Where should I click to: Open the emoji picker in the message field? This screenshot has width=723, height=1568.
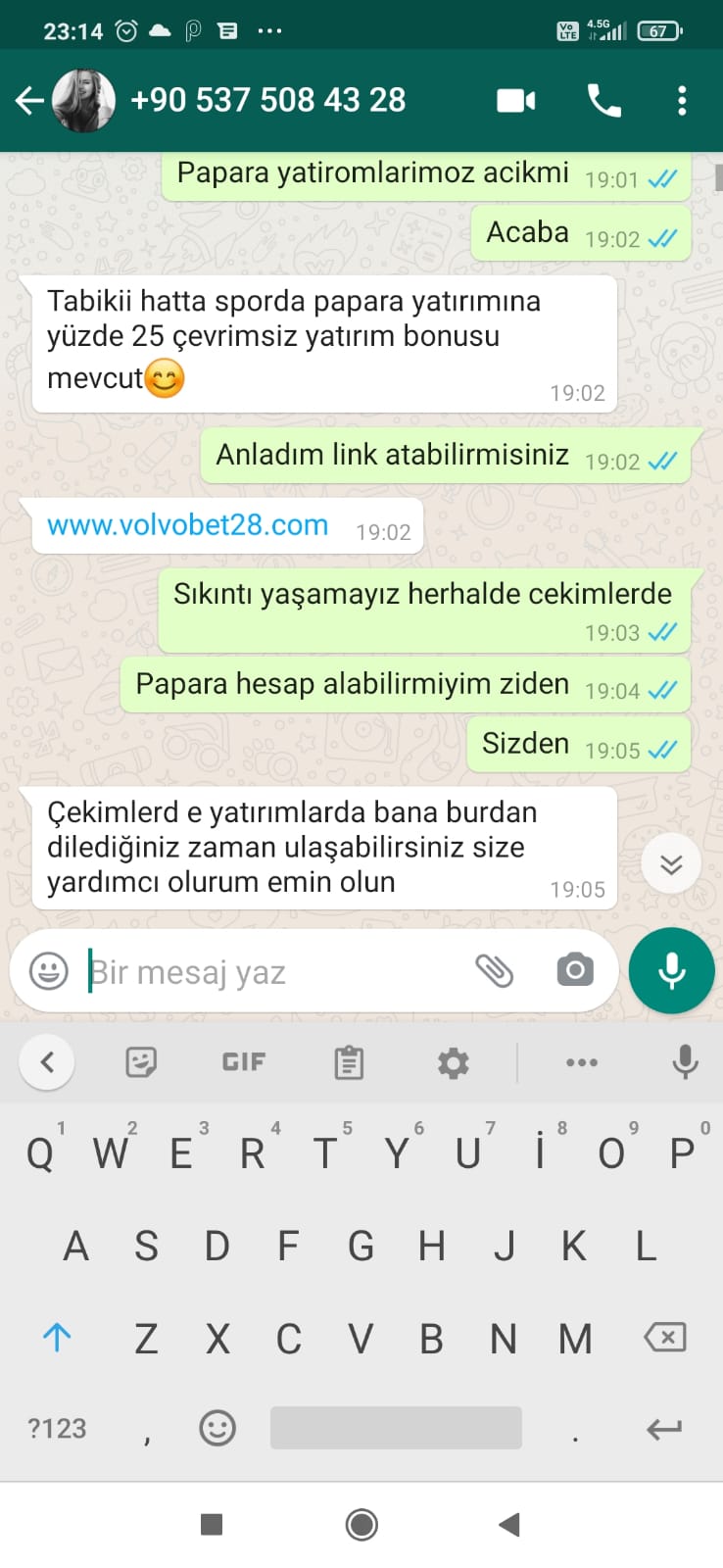click(x=49, y=971)
